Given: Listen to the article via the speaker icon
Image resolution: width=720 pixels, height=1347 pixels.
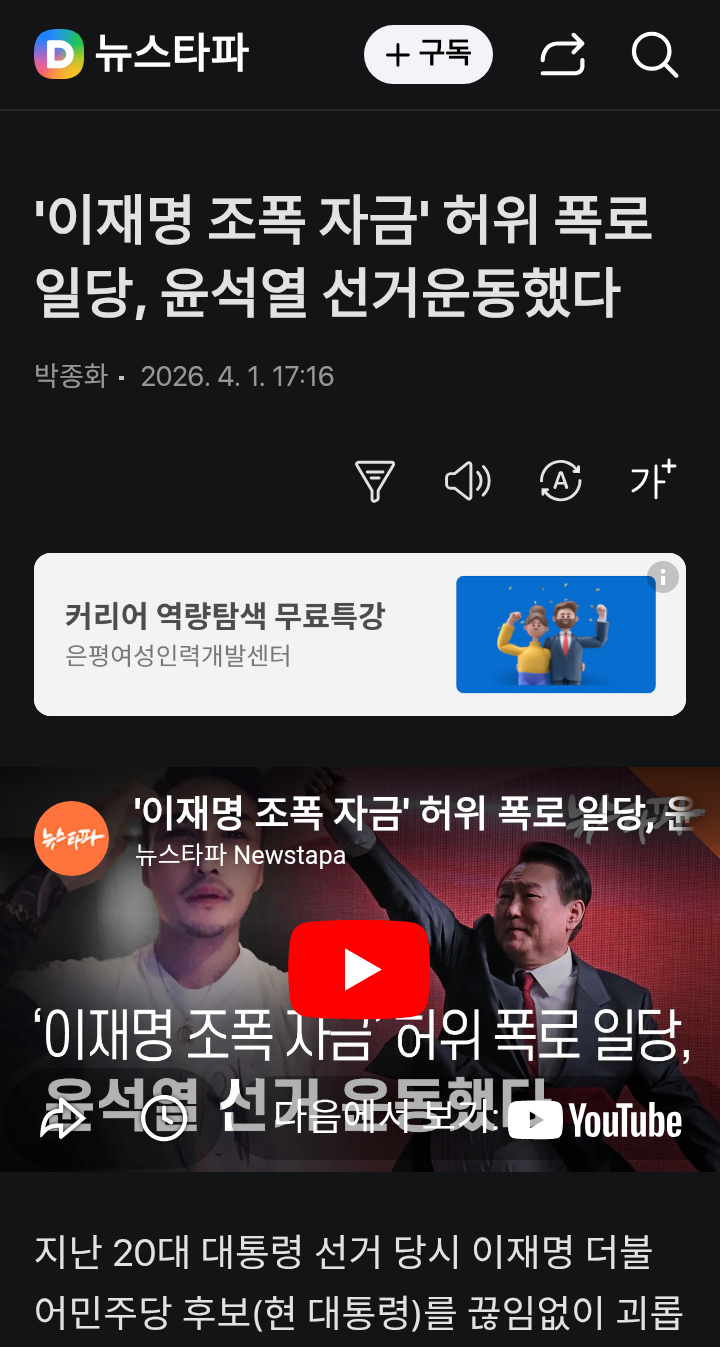Looking at the screenshot, I should pos(467,481).
